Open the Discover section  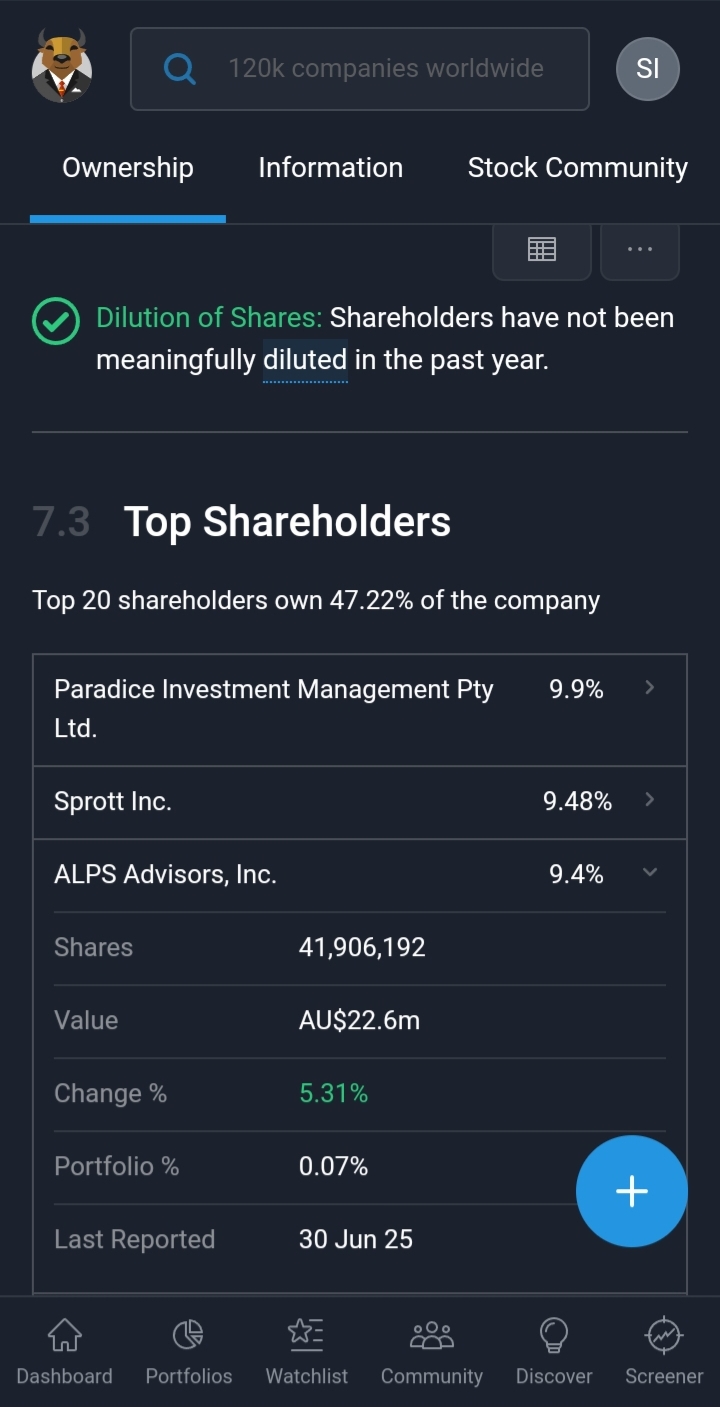click(x=554, y=1352)
